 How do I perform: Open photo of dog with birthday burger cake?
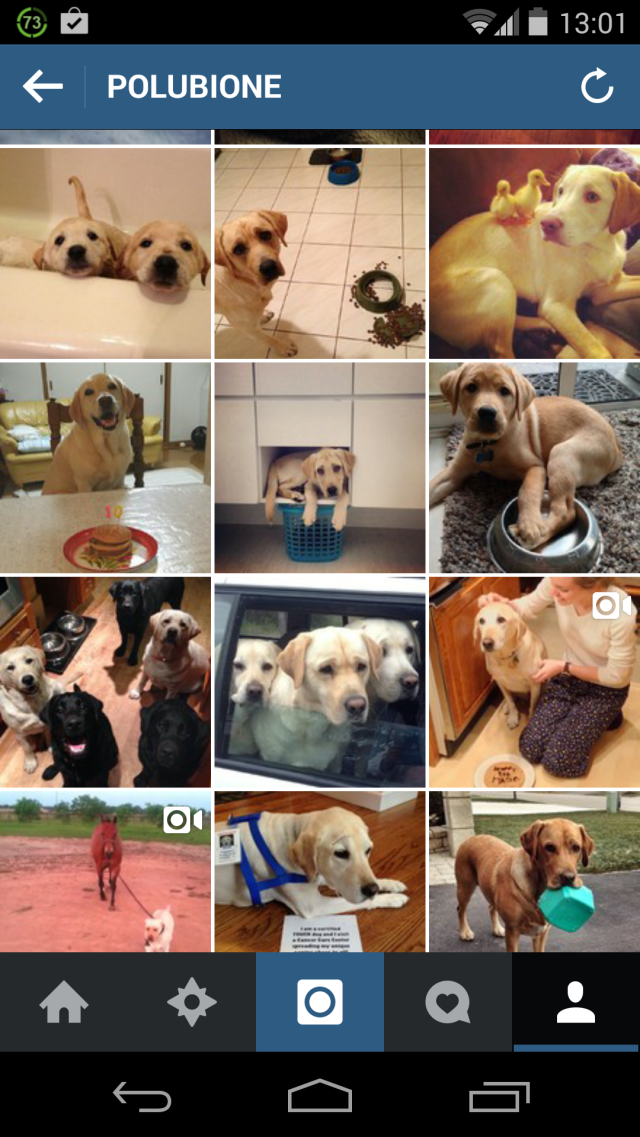pos(105,467)
